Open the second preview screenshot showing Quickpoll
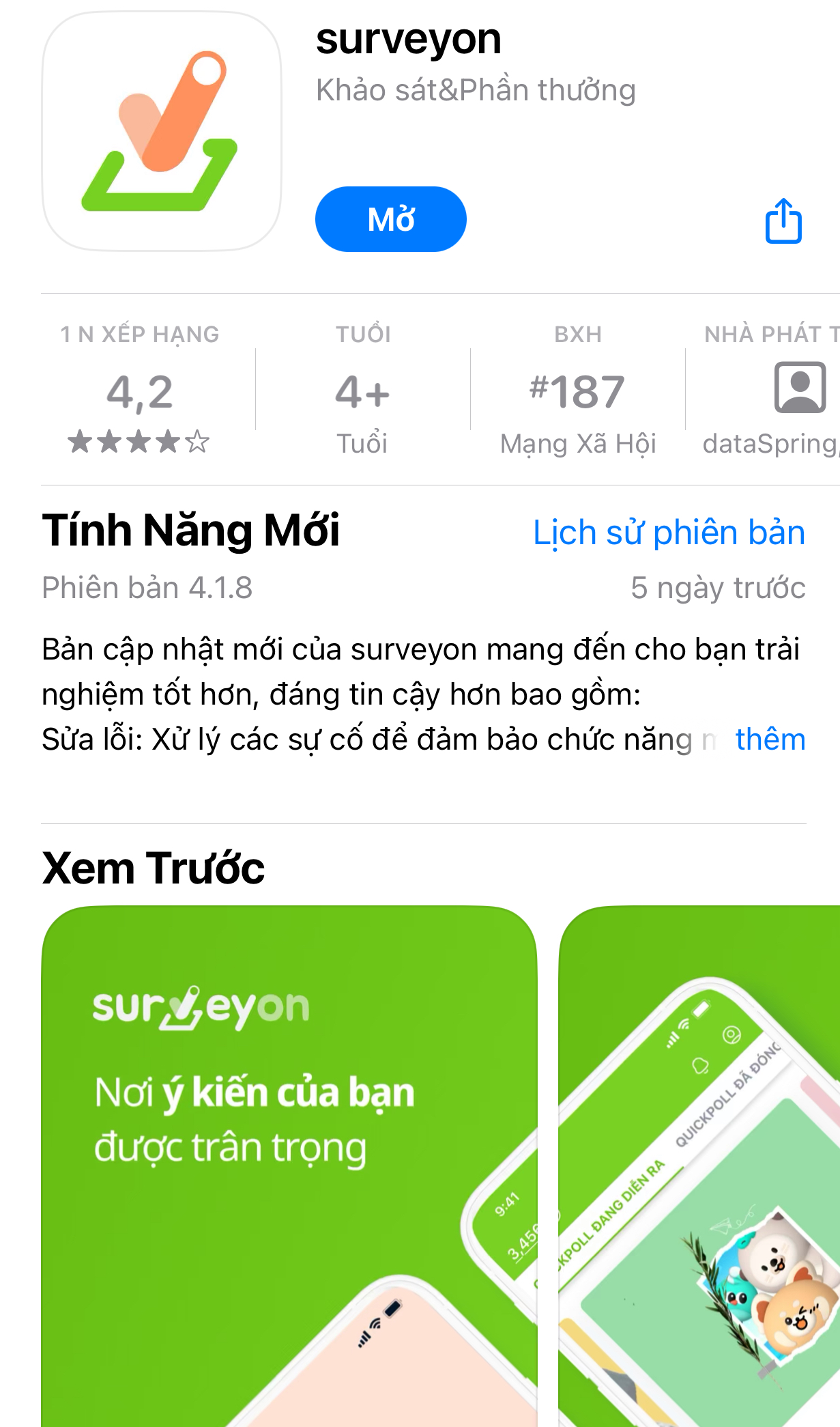 699,1166
